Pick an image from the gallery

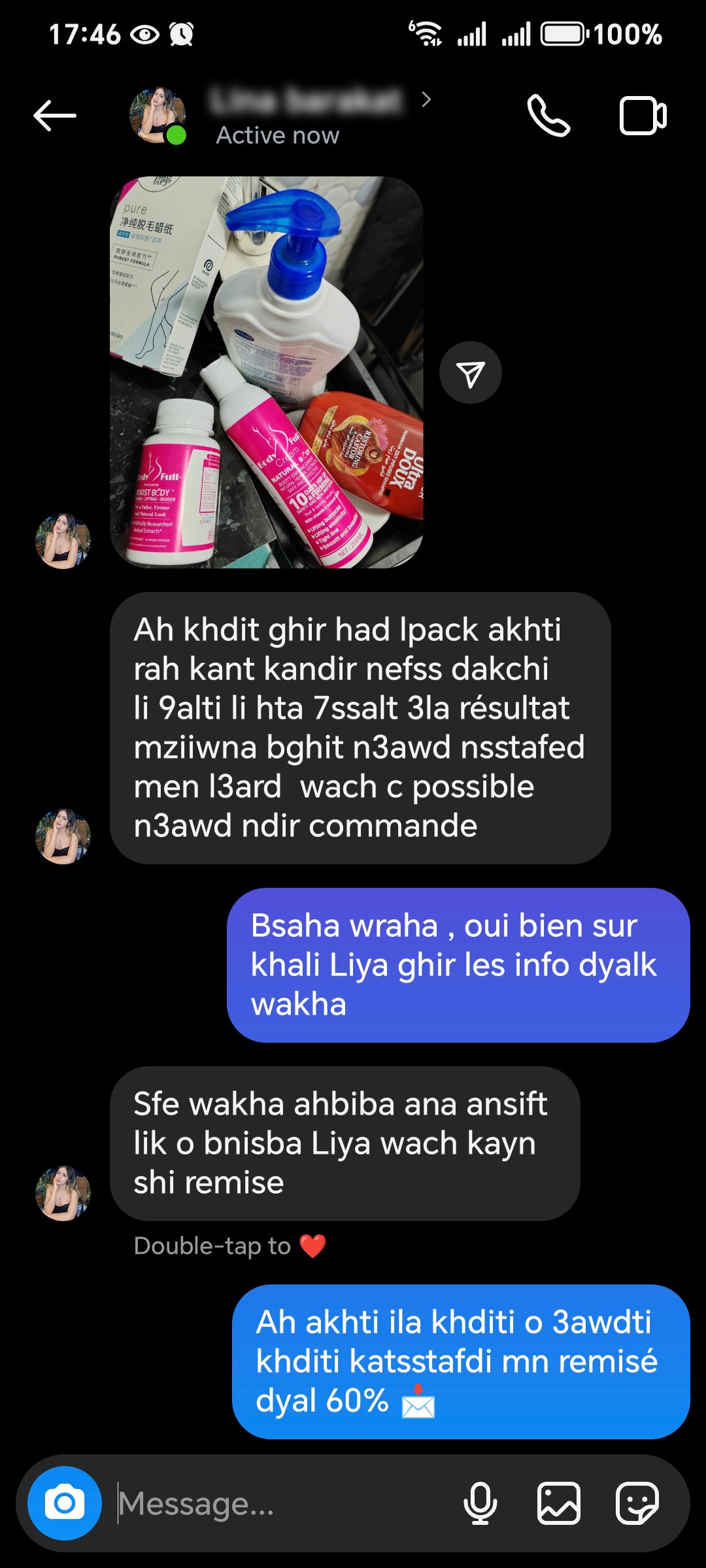[559, 1503]
